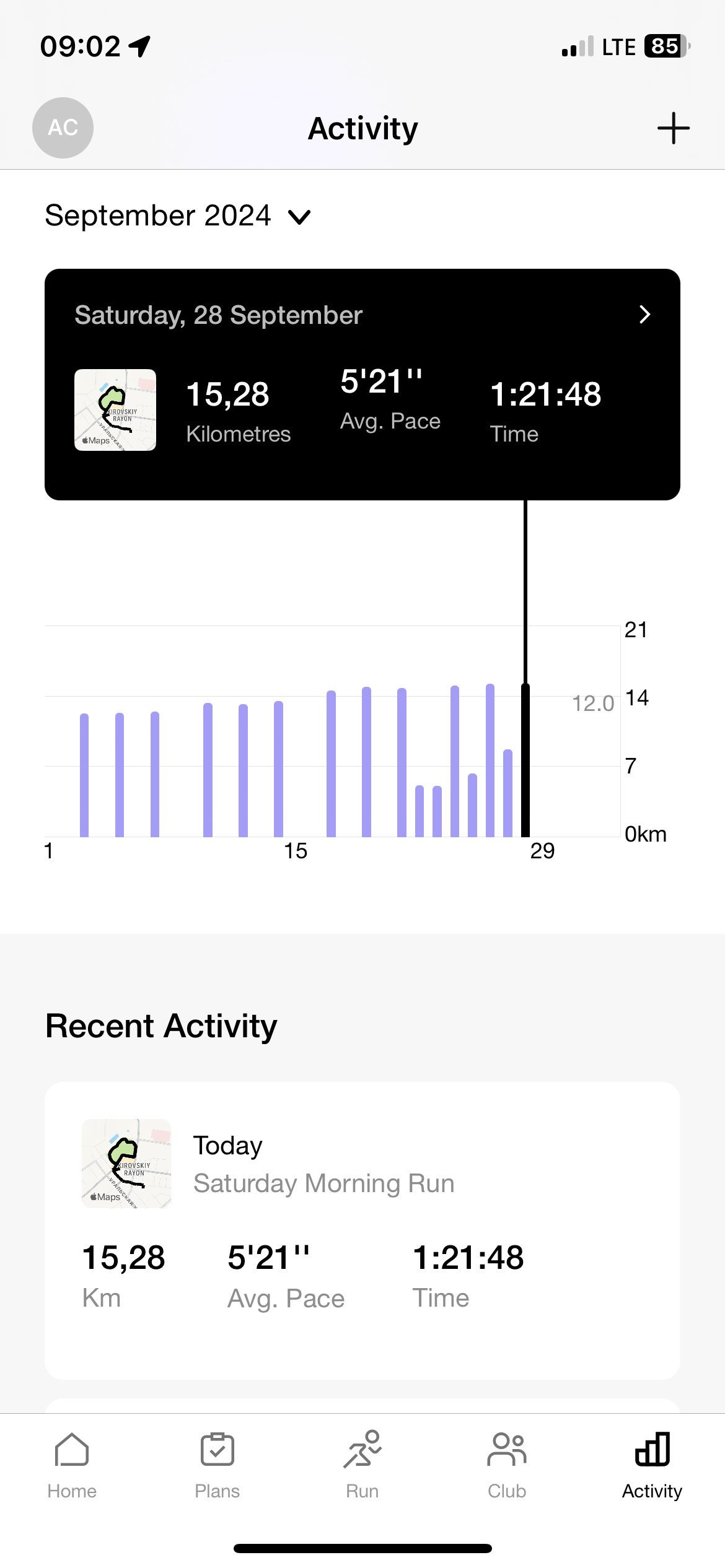Open Saturday, 28 September run details

point(362,385)
